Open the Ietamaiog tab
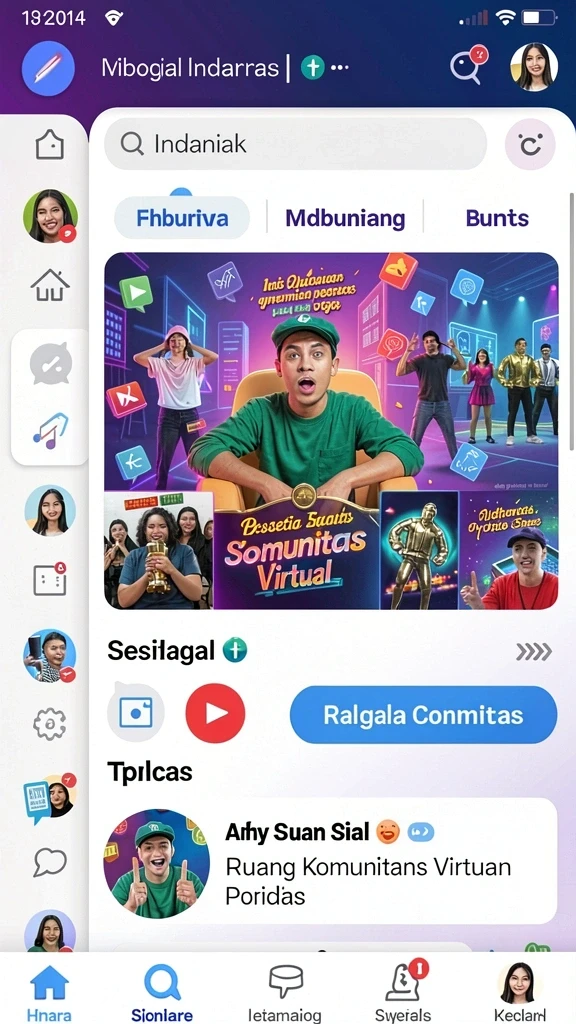The image size is (576, 1024). [x=285, y=990]
